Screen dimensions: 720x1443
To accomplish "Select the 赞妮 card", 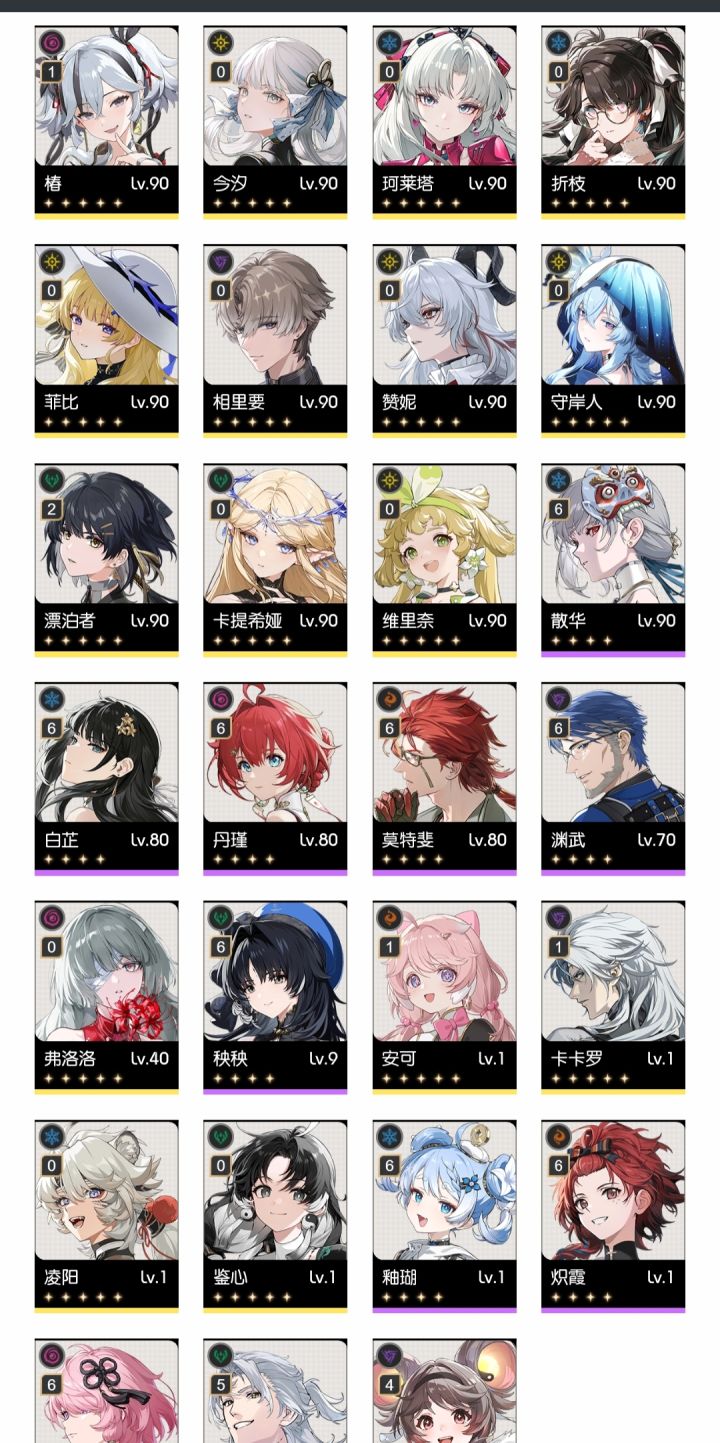I will [445, 341].
